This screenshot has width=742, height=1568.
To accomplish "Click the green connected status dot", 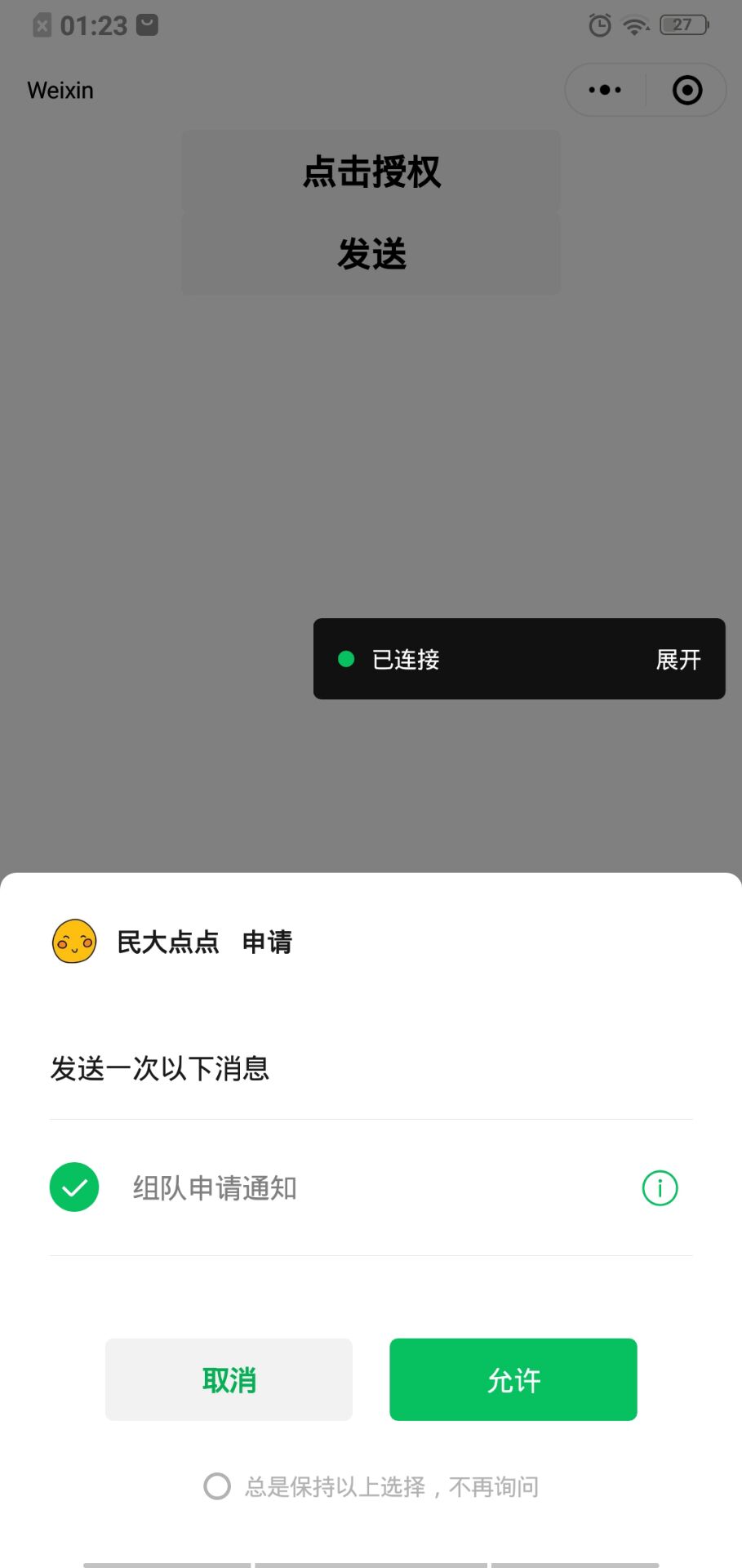I will 346,659.
